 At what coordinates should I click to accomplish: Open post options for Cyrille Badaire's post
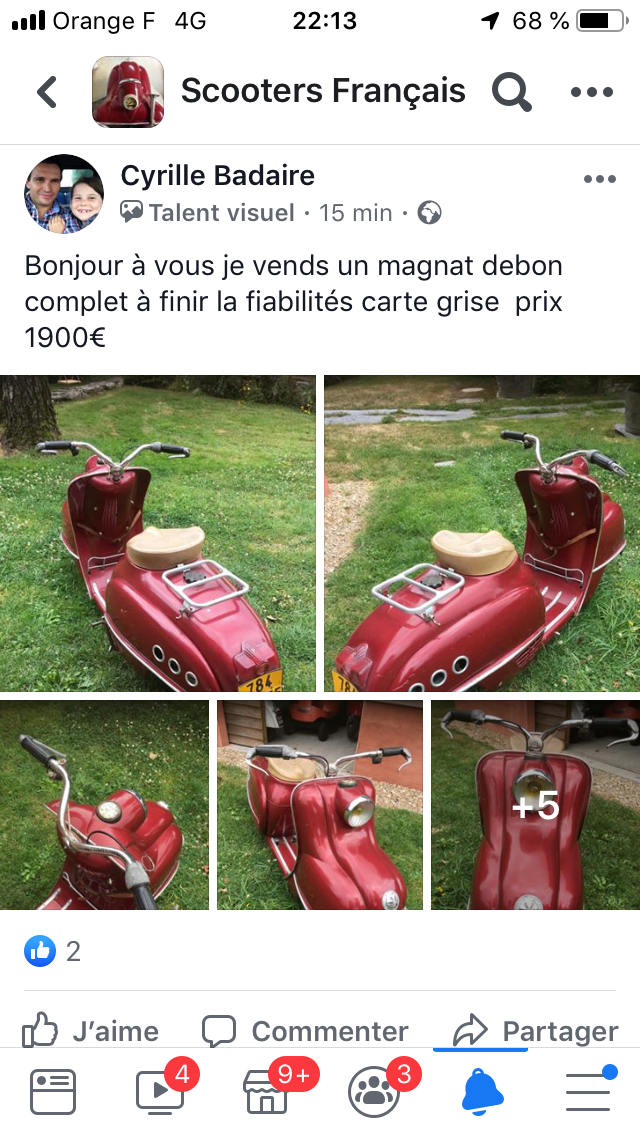[x=599, y=179]
